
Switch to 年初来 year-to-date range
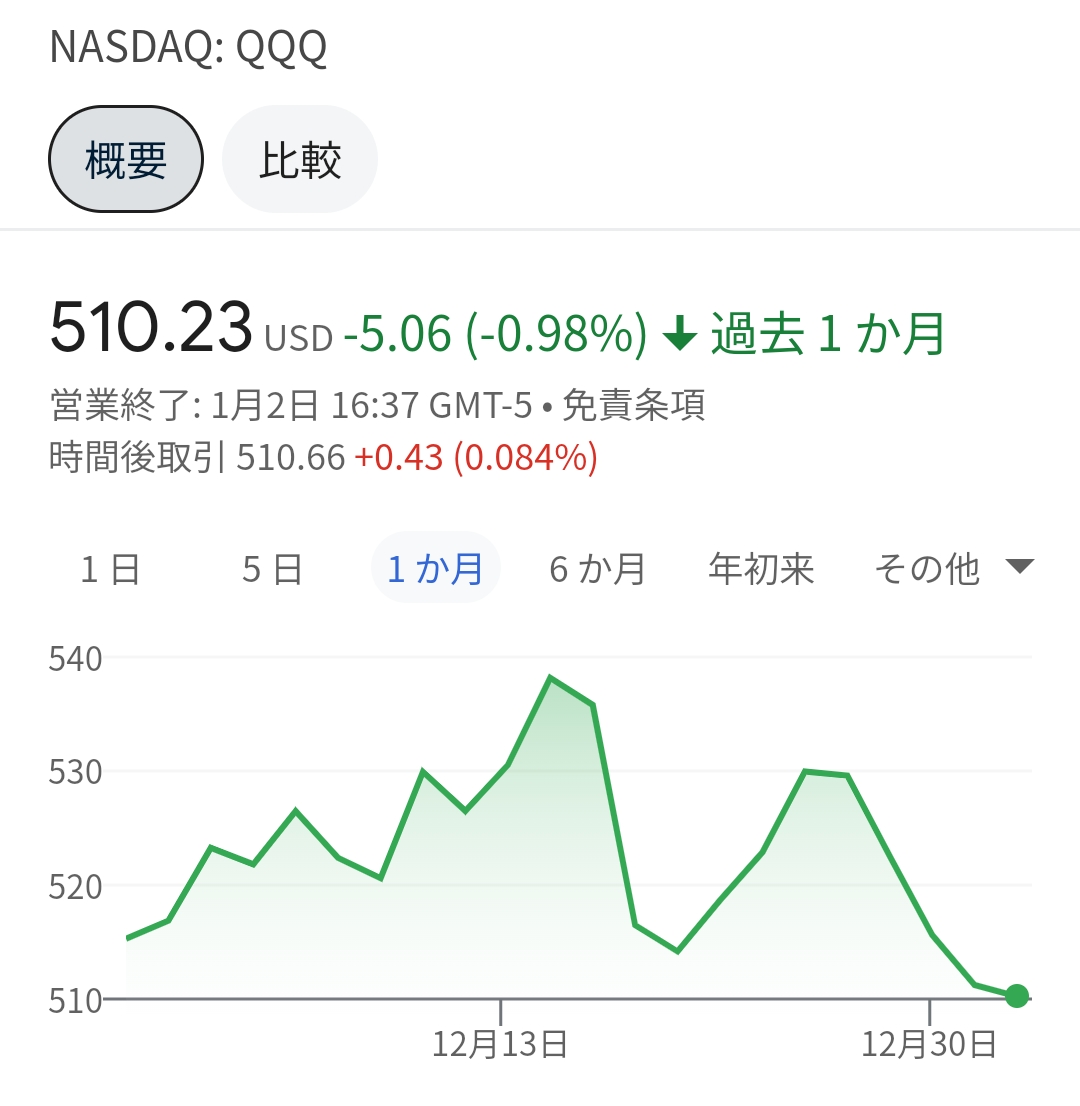(762, 569)
